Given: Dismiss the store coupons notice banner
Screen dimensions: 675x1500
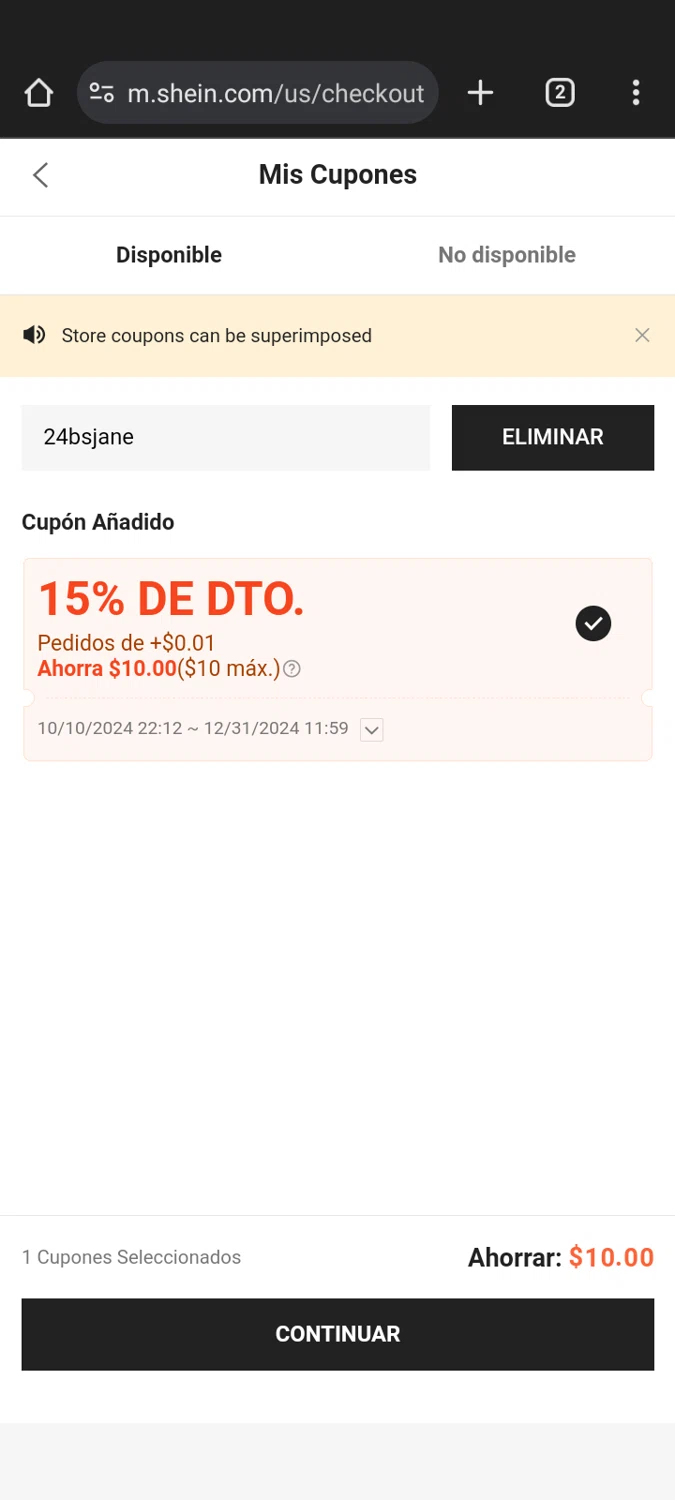Looking at the screenshot, I should tap(642, 335).
